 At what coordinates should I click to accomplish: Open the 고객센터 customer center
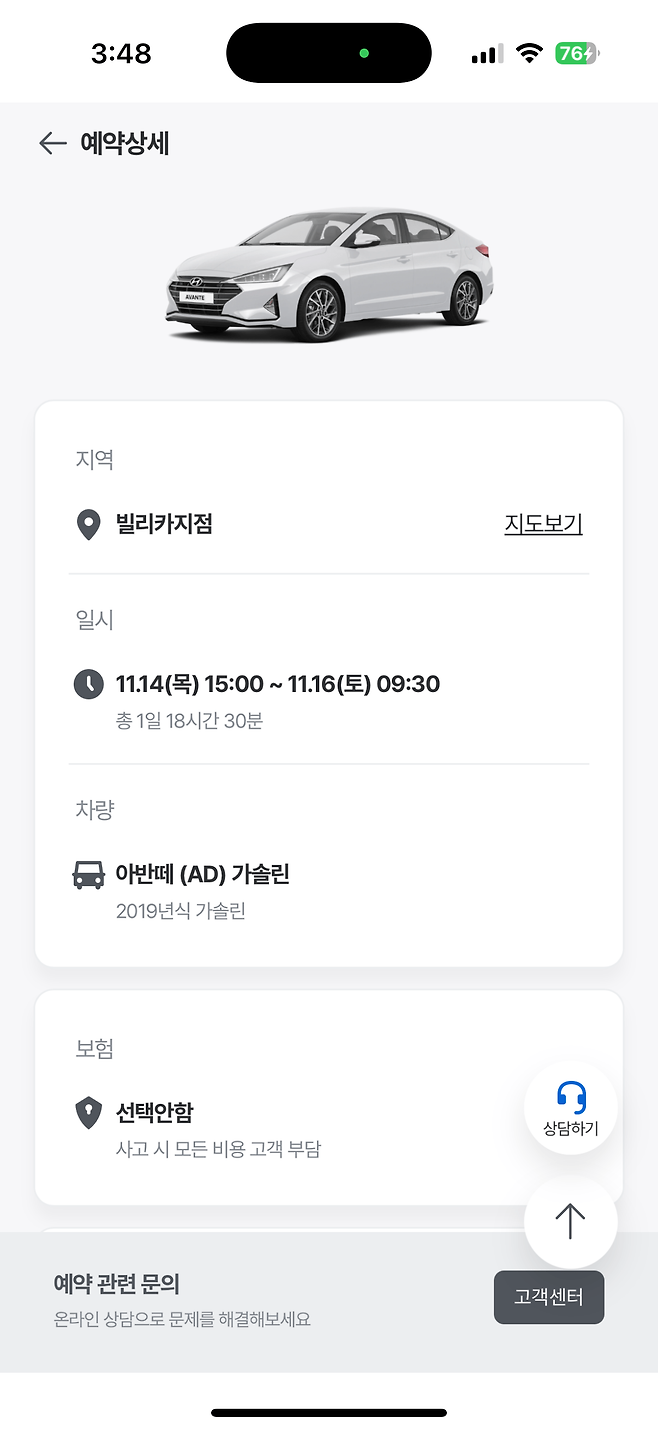549,1297
